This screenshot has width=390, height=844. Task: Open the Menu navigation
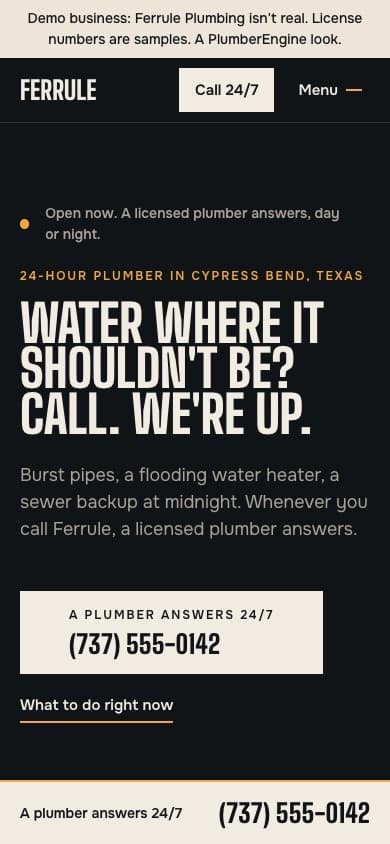(330, 90)
